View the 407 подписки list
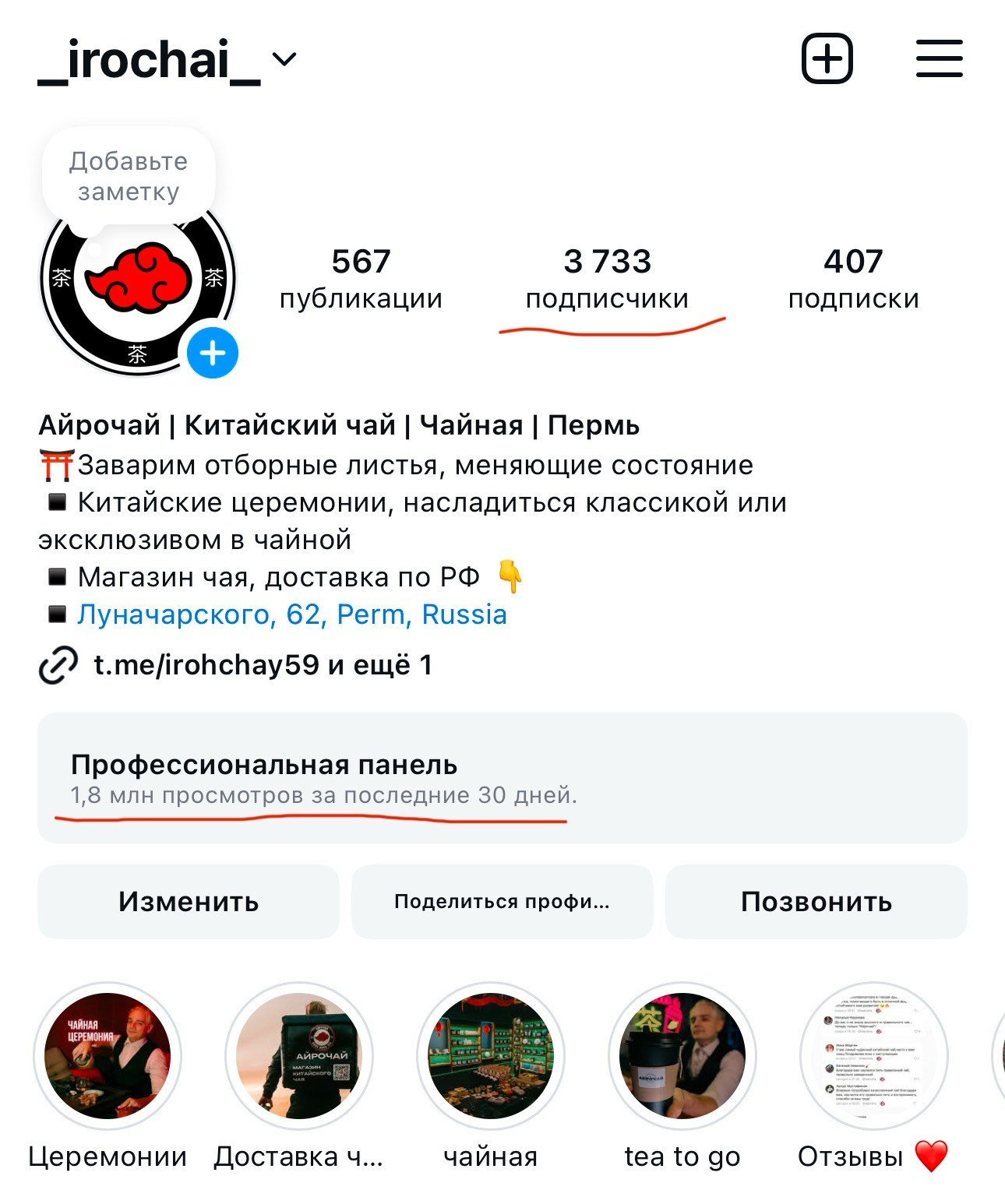This screenshot has width=1005, height=1204. (x=853, y=279)
